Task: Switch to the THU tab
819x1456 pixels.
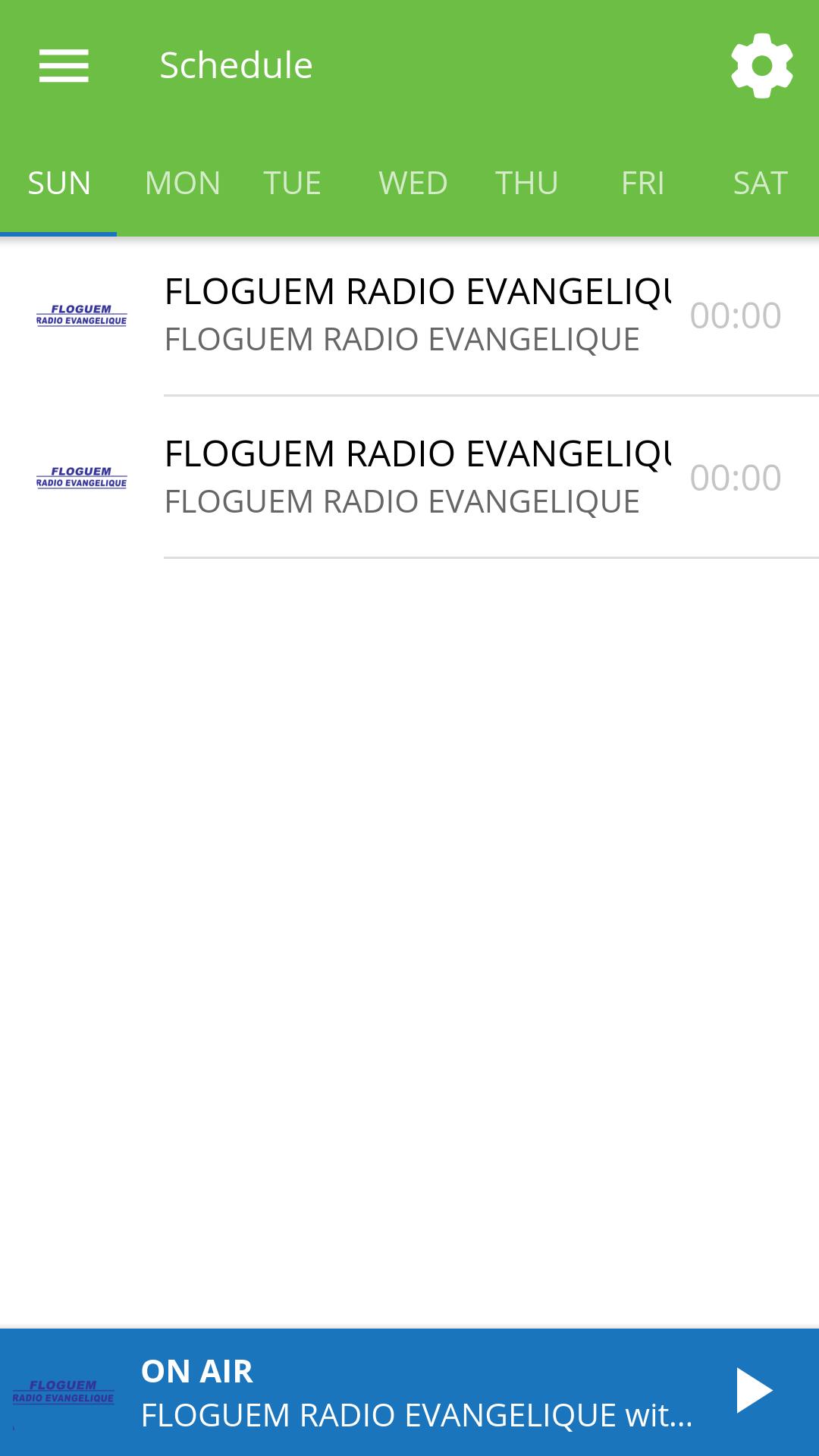Action: [526, 183]
